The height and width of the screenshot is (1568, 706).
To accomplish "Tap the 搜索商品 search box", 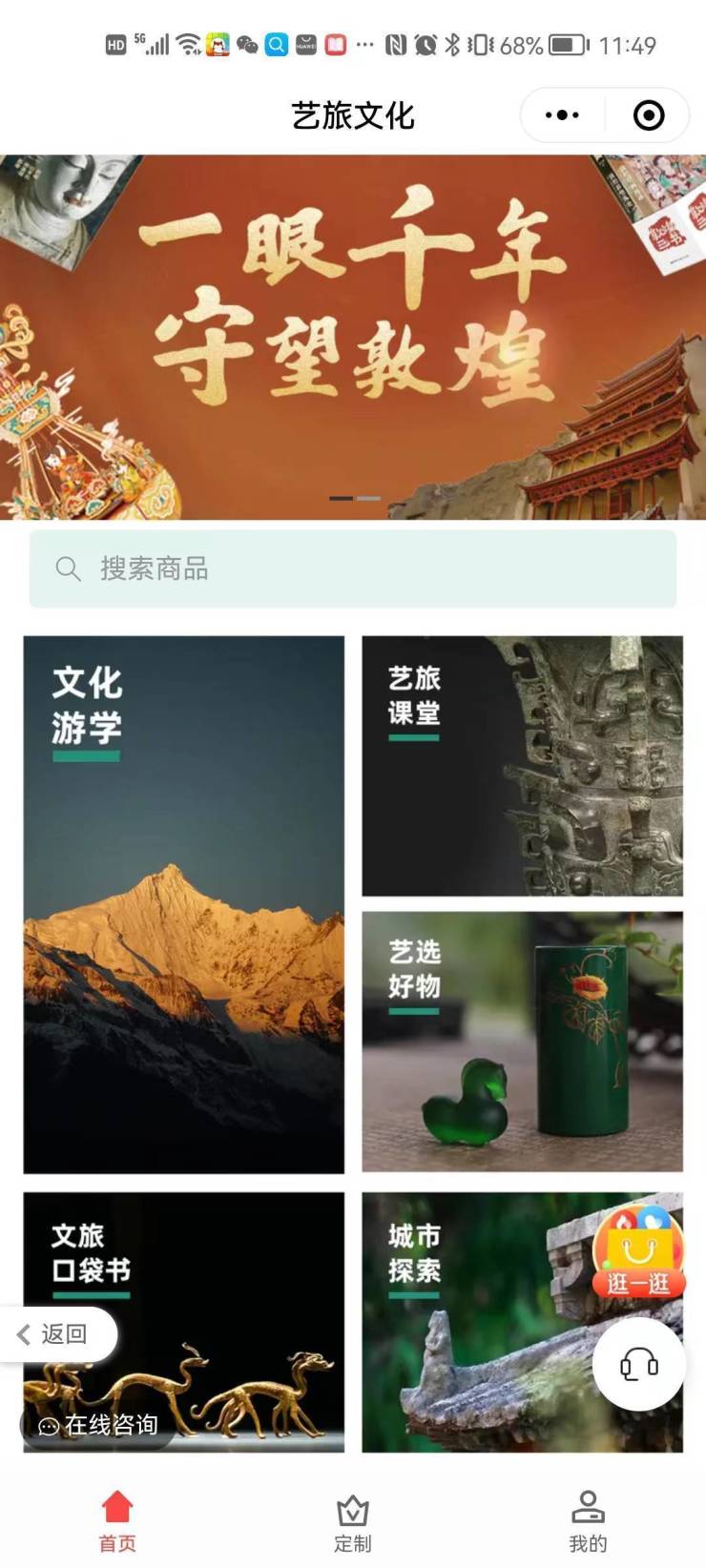I will point(353,569).
